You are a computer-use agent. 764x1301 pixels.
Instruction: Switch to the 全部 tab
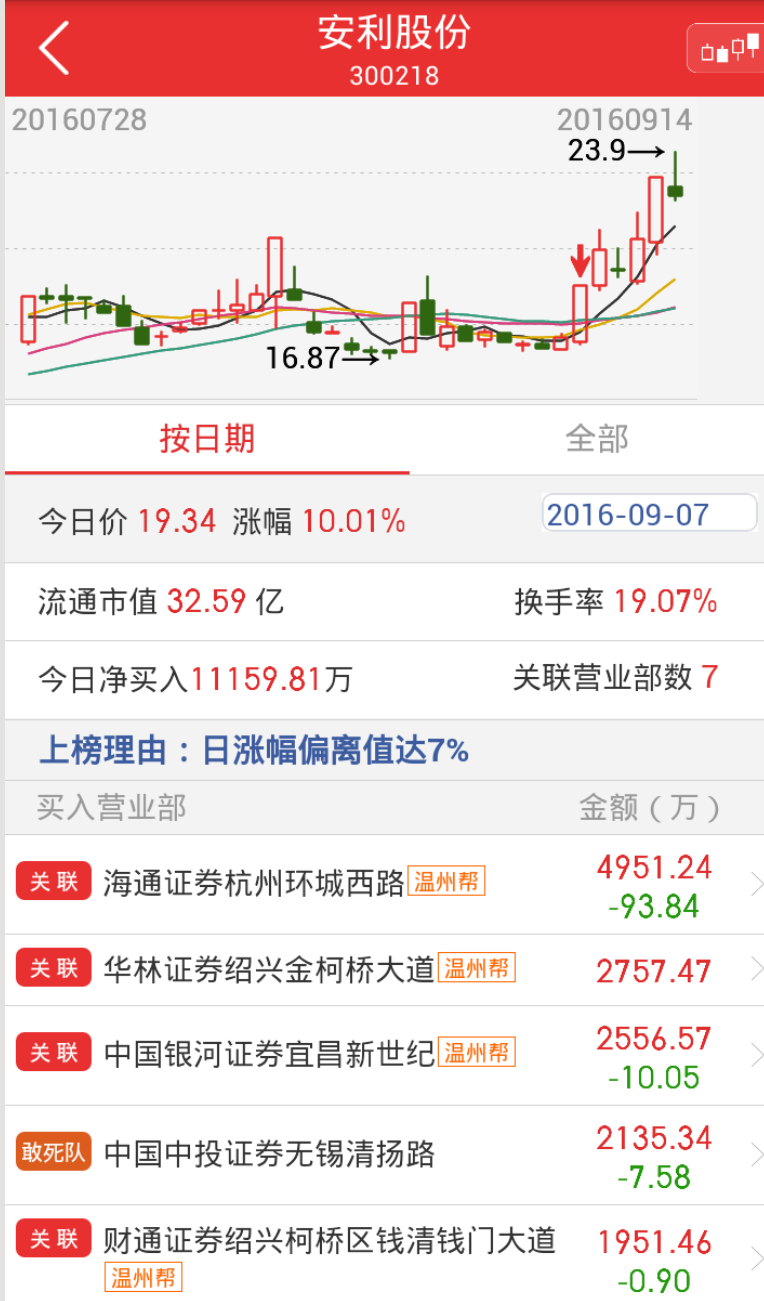click(597, 439)
